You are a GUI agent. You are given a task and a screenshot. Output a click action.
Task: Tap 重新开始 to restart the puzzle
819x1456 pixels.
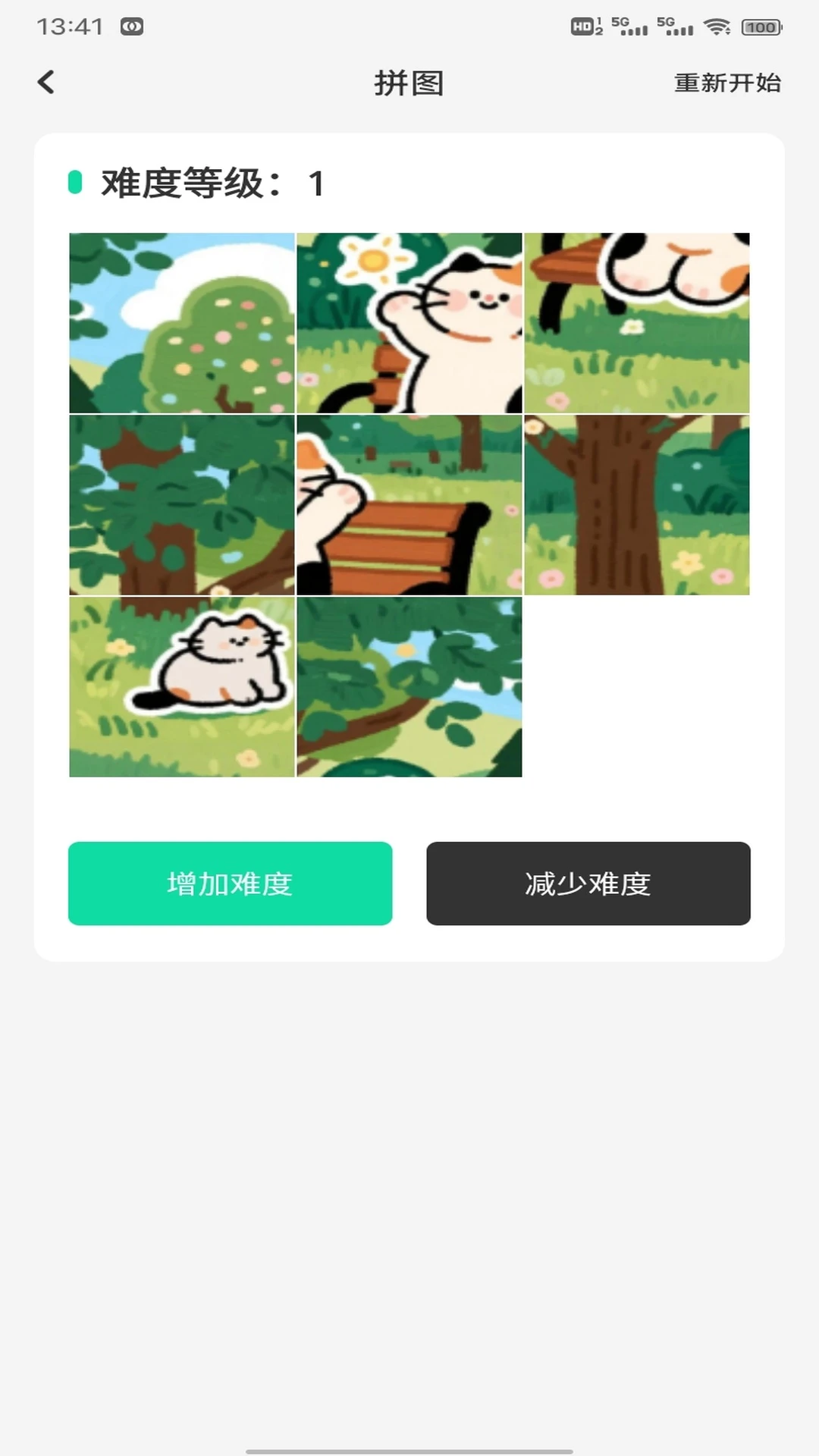[726, 83]
